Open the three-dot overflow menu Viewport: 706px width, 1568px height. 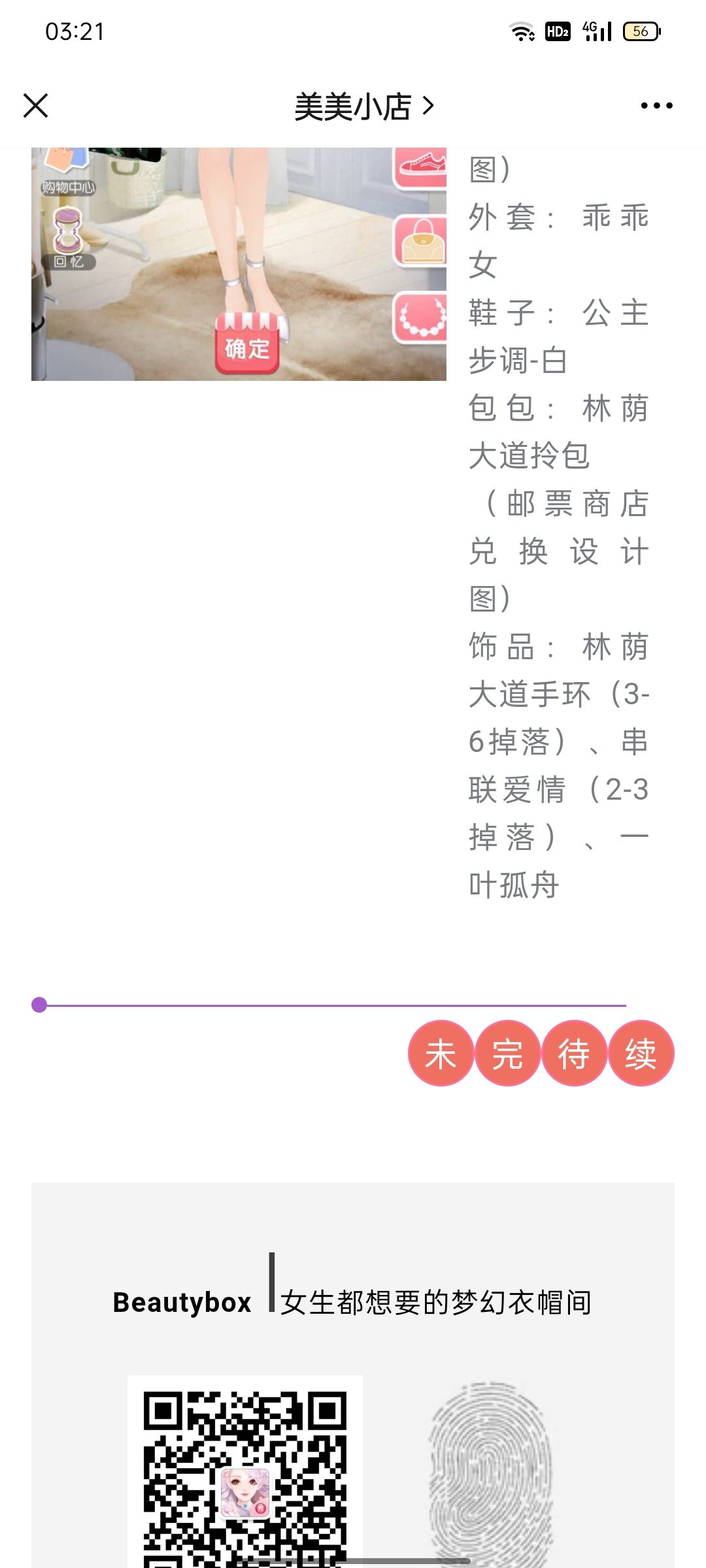(656, 106)
